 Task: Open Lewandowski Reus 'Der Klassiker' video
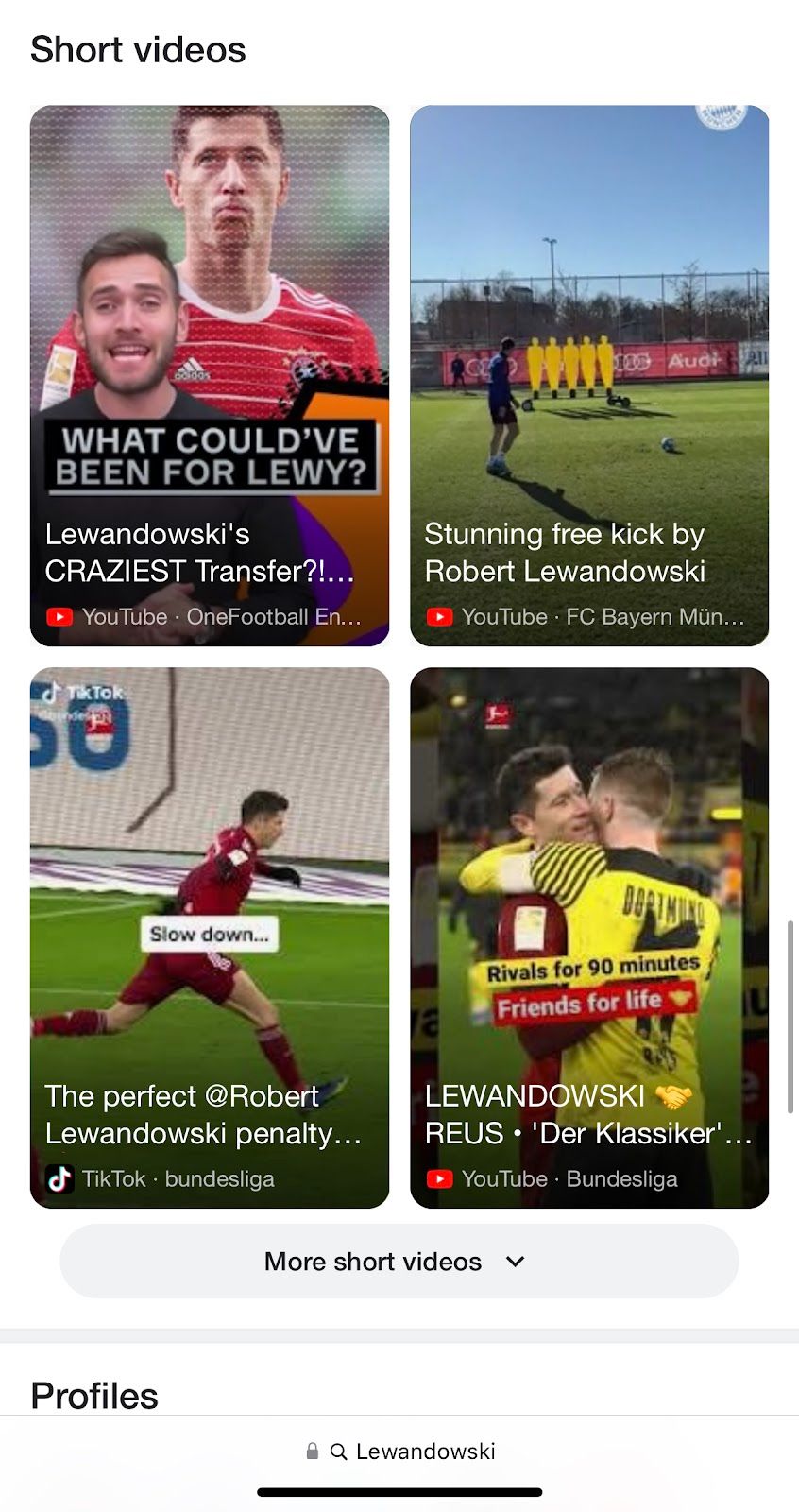(x=588, y=937)
